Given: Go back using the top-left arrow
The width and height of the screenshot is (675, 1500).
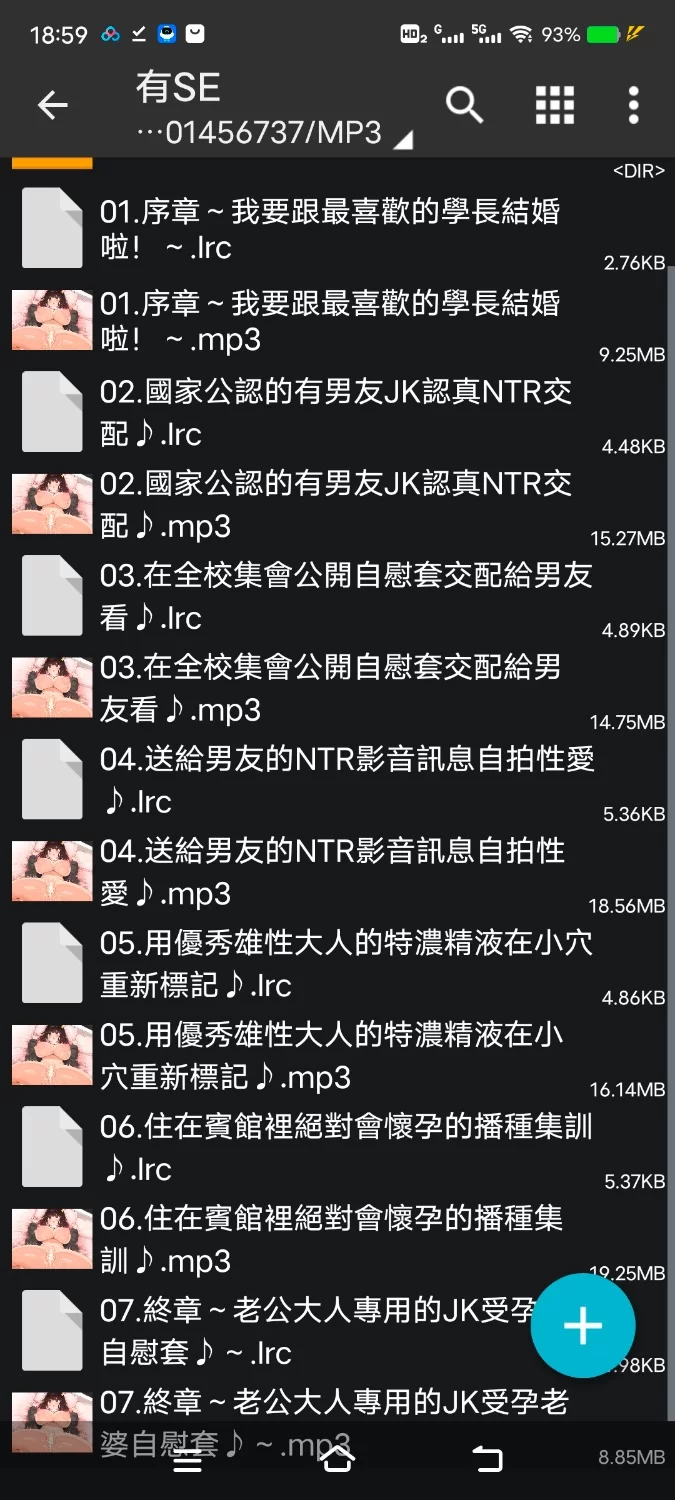Looking at the screenshot, I should coord(52,105).
